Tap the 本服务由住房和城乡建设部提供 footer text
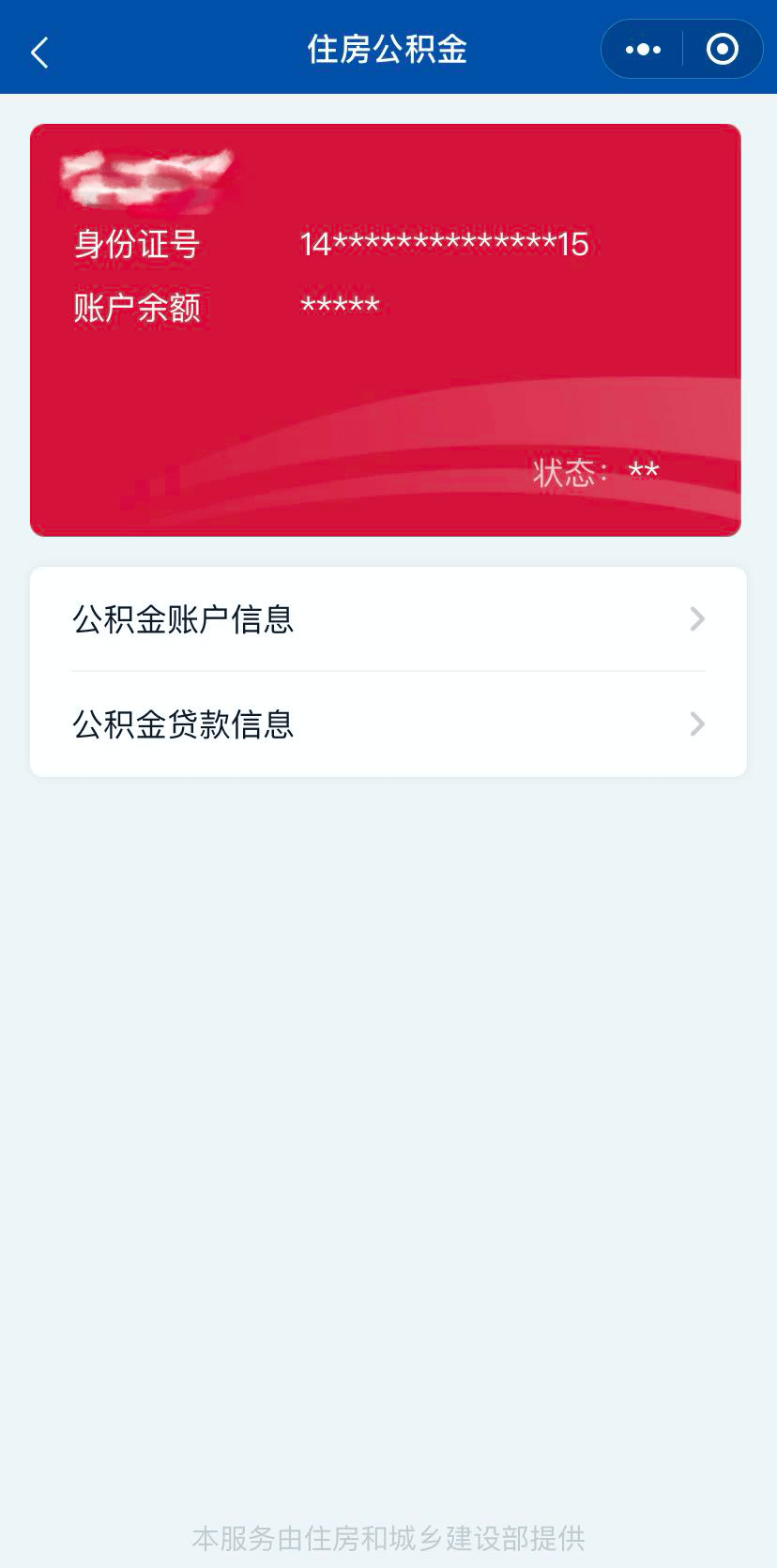The image size is (777, 1568). (388, 1535)
